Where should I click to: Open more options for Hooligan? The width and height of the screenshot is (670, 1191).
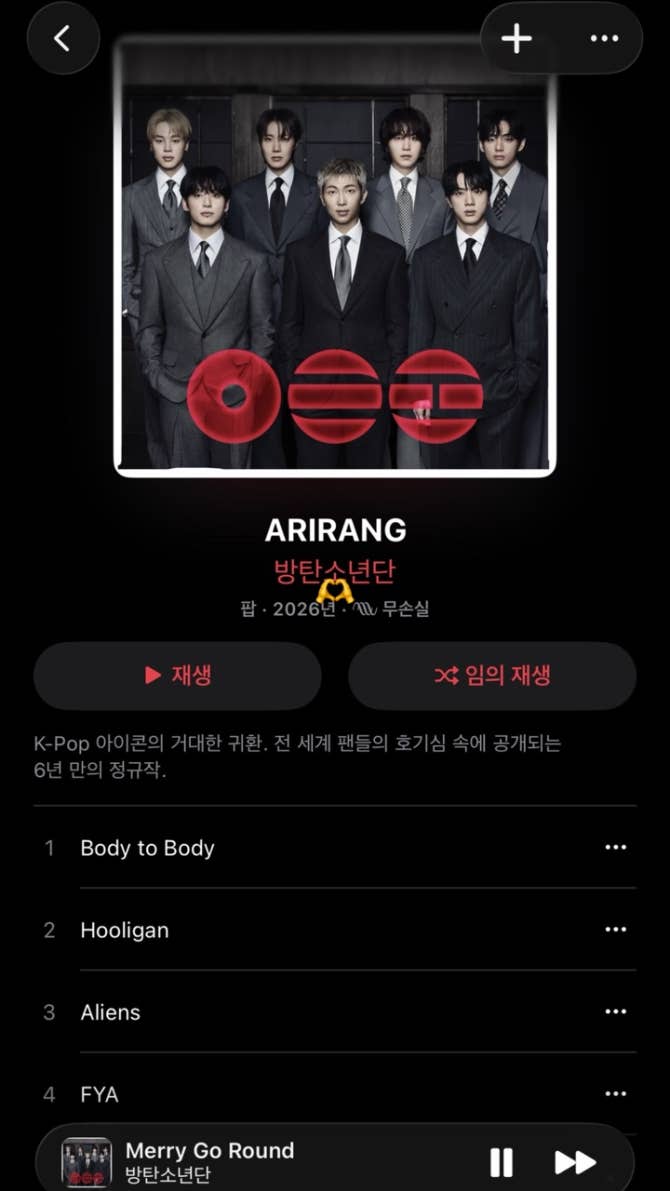pos(615,930)
